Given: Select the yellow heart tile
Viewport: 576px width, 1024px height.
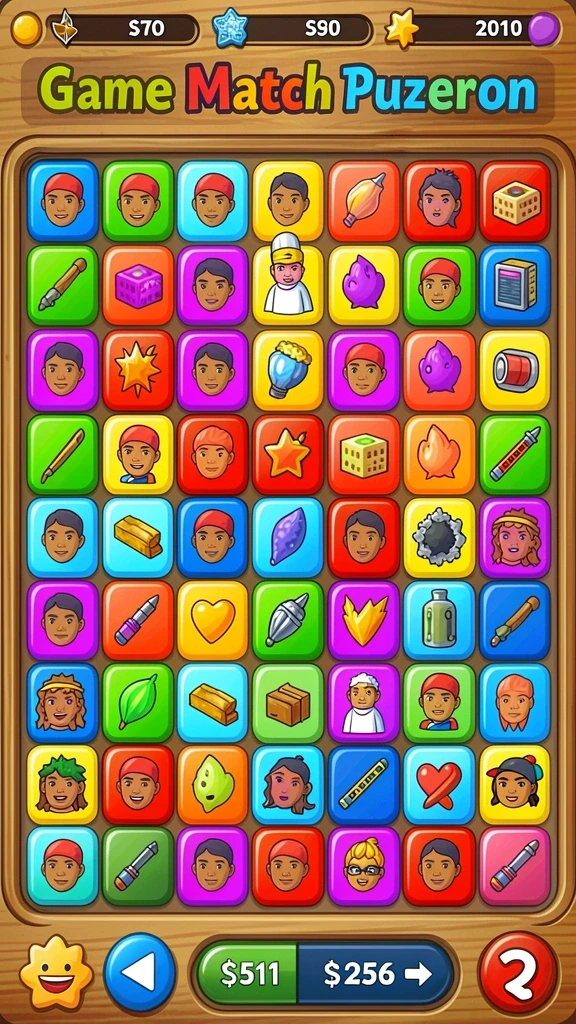Looking at the screenshot, I should coord(213,620).
